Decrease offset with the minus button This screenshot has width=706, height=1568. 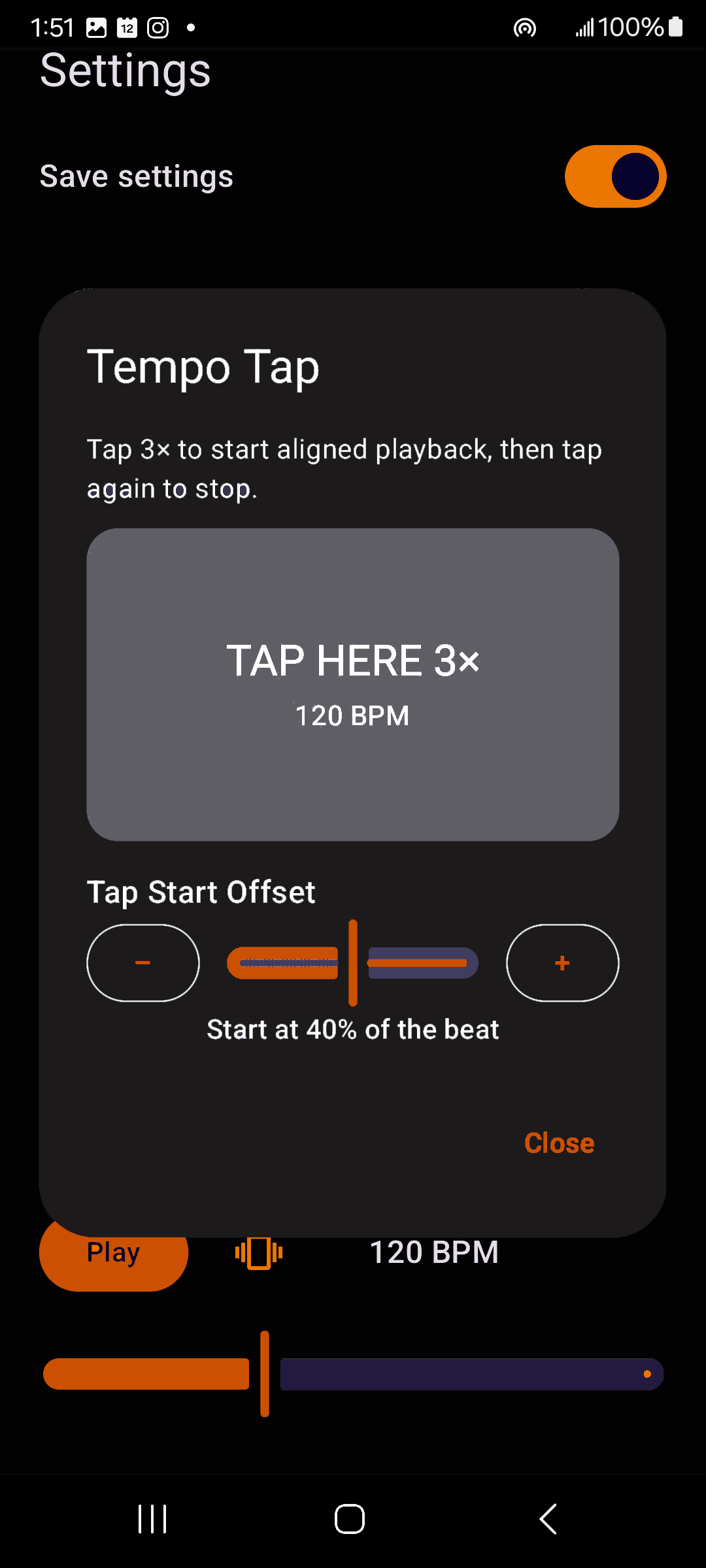point(143,962)
